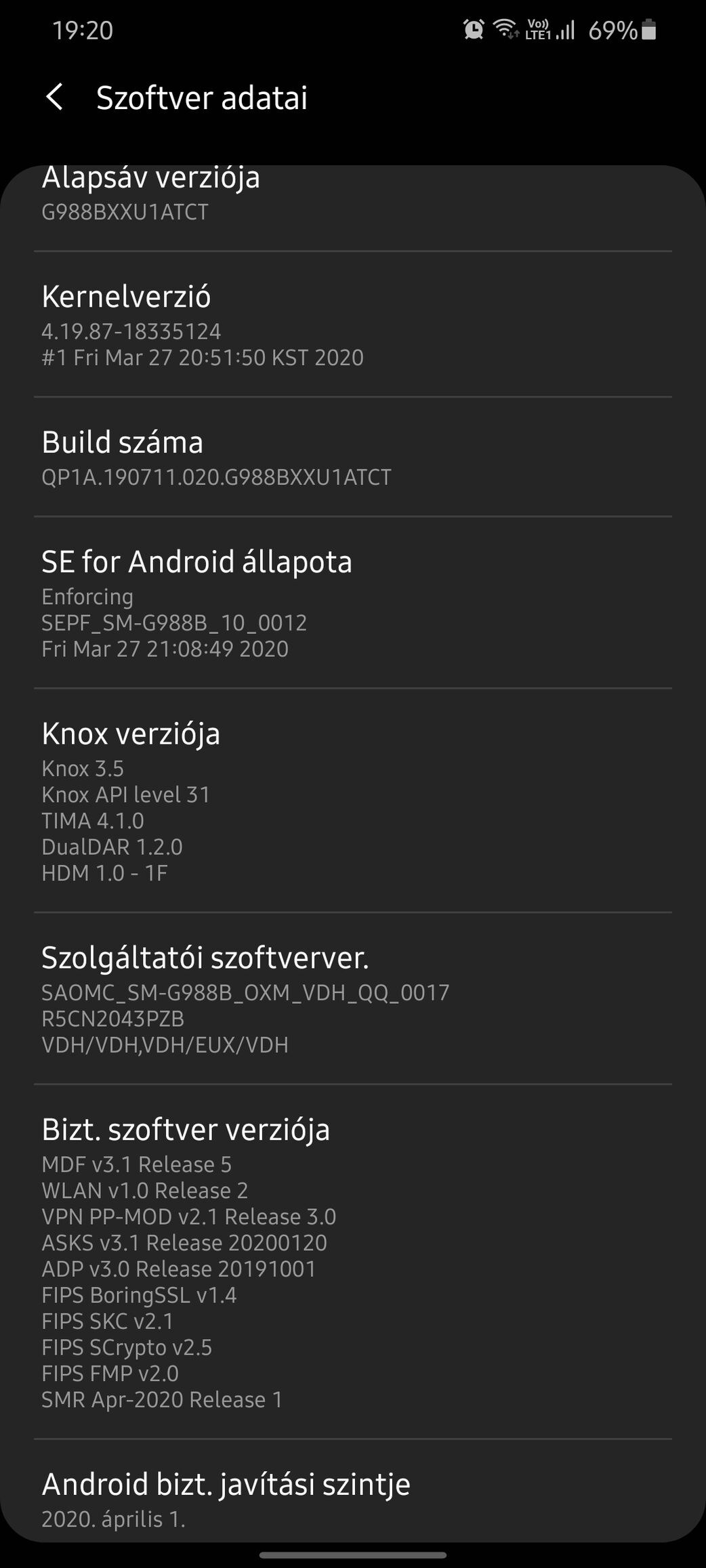Select the Alapsáv verziója entry
This screenshot has height=1568, width=706.
(x=353, y=208)
